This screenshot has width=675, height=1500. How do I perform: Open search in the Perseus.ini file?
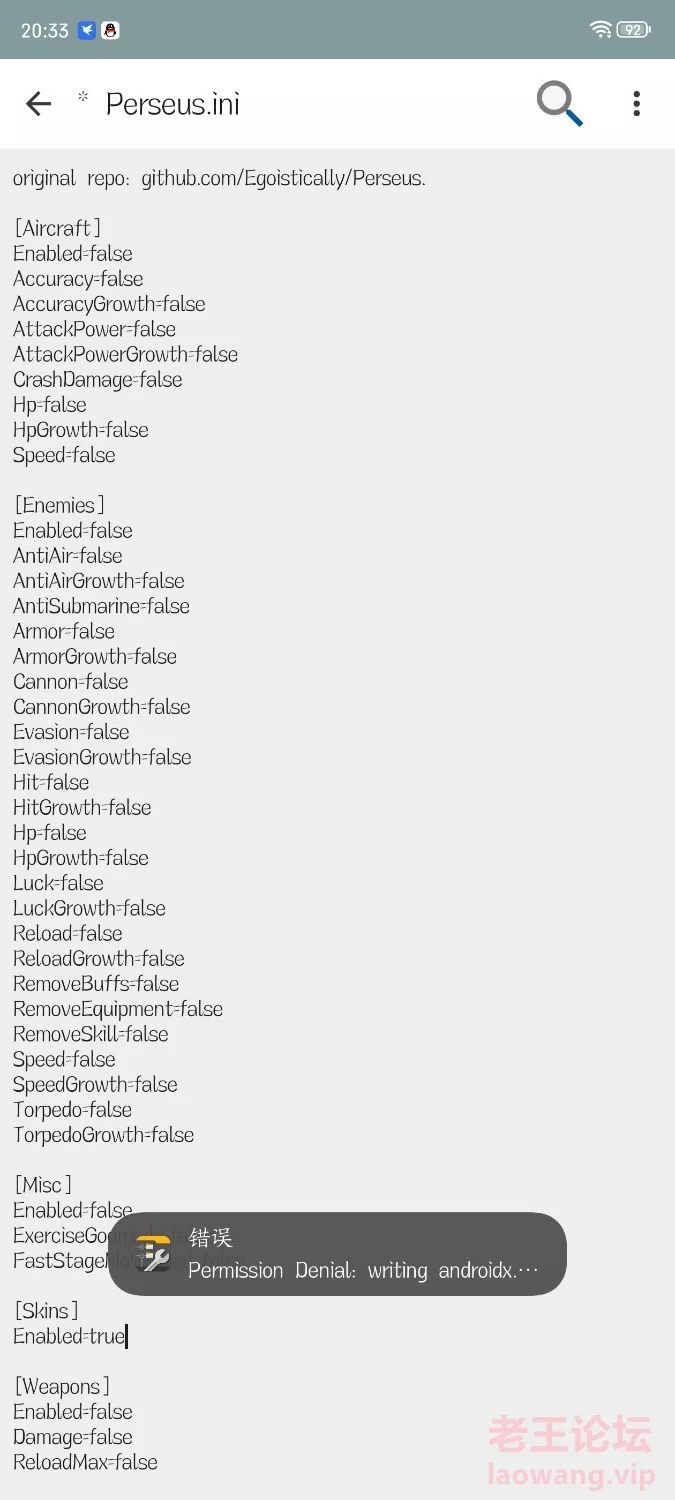[x=560, y=103]
